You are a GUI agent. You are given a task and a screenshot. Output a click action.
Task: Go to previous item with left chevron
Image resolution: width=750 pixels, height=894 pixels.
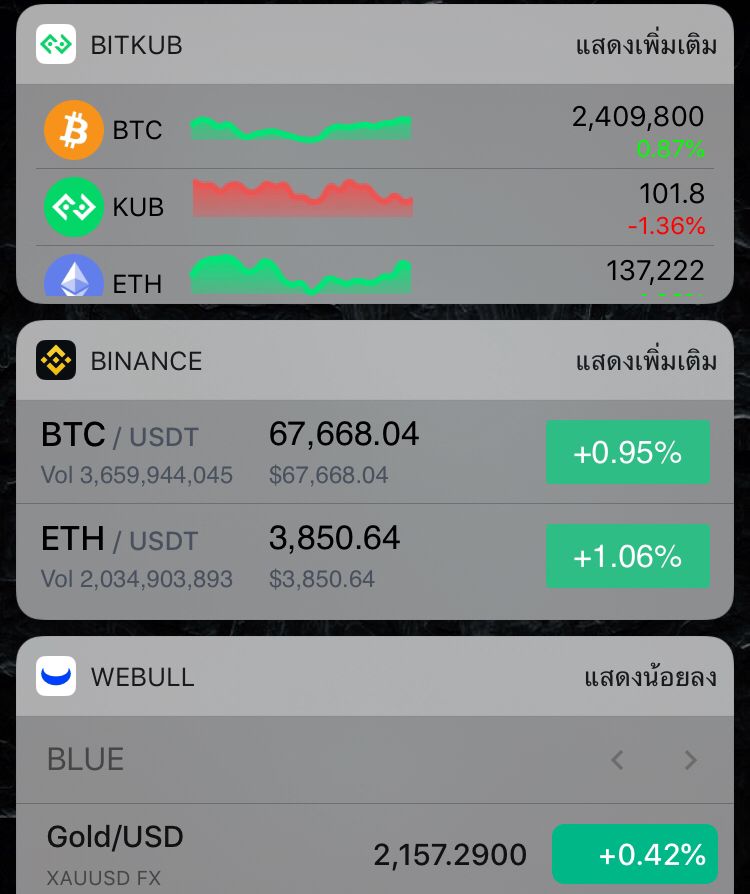pyautogui.click(x=617, y=759)
